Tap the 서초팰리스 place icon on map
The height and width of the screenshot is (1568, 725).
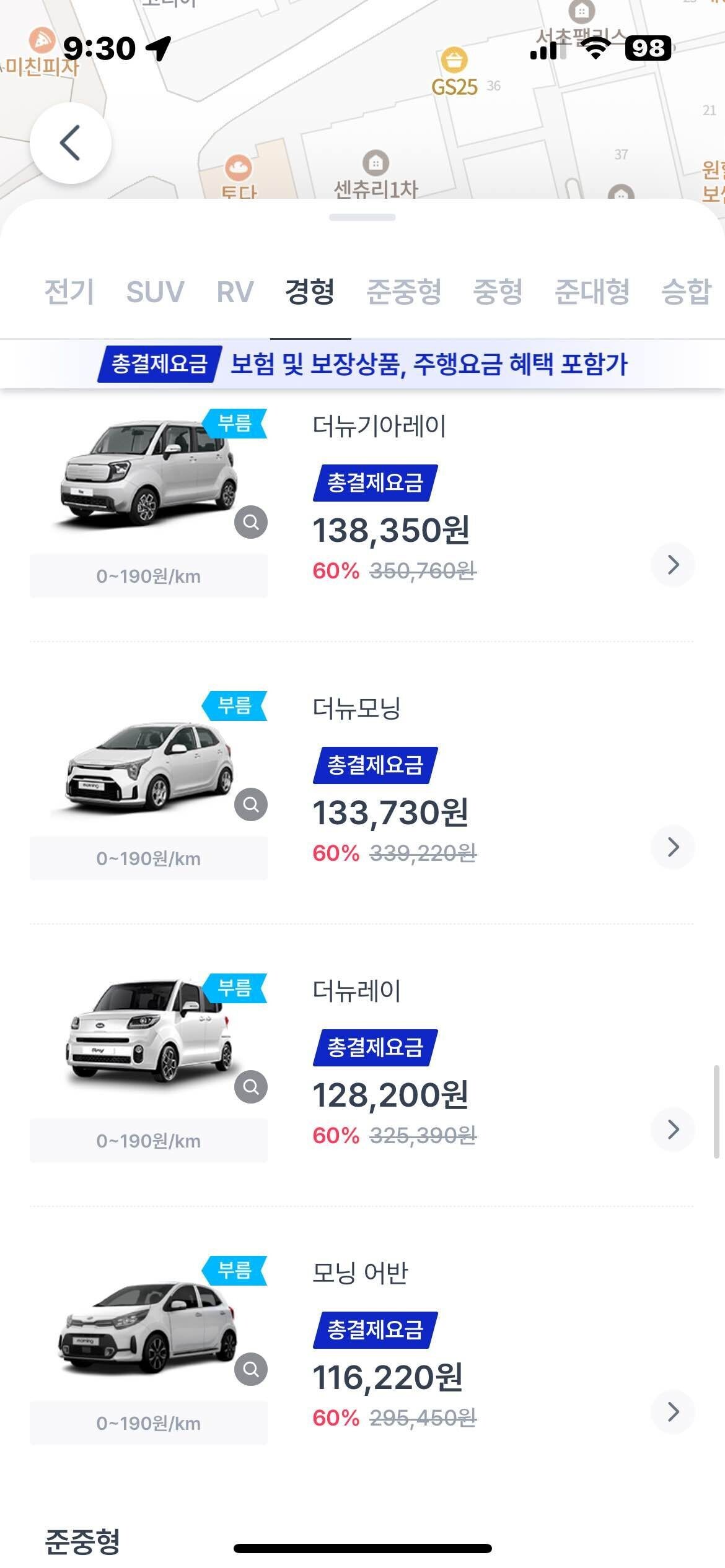(x=581, y=11)
